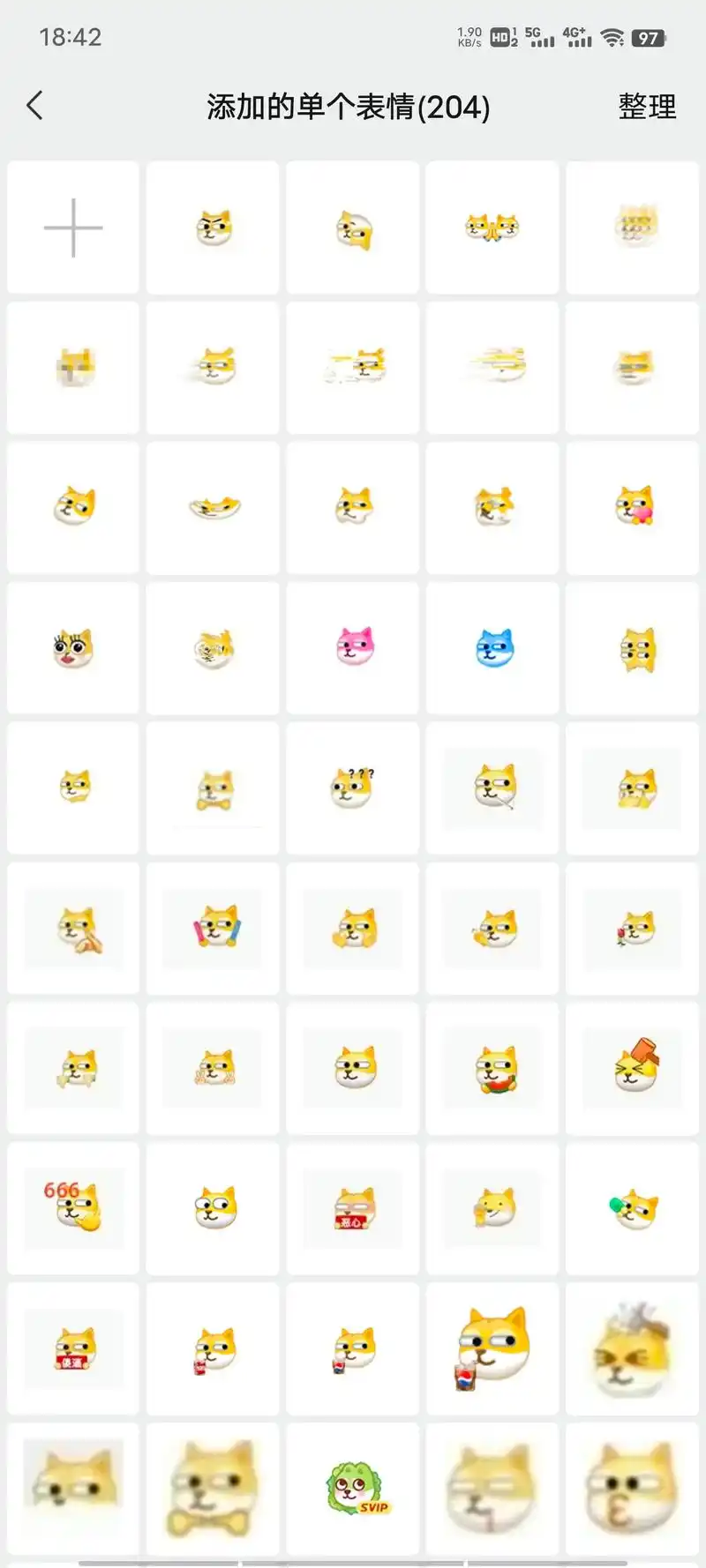Screen dimensions: 706x1568
Task: Open the doge holding colored pencils sticker
Action: click(x=214, y=927)
